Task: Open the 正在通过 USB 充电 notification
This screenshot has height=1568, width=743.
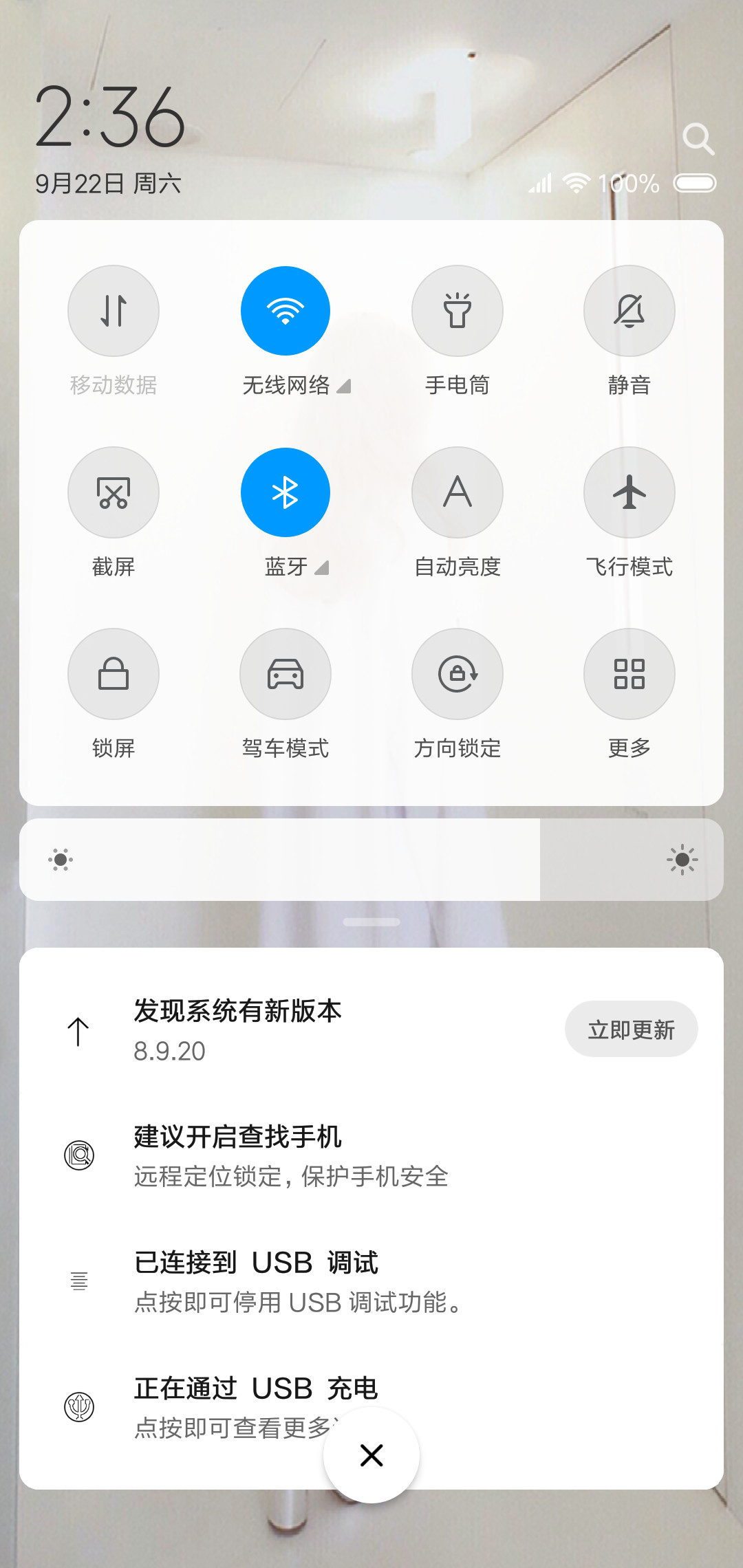Action: point(371,1407)
